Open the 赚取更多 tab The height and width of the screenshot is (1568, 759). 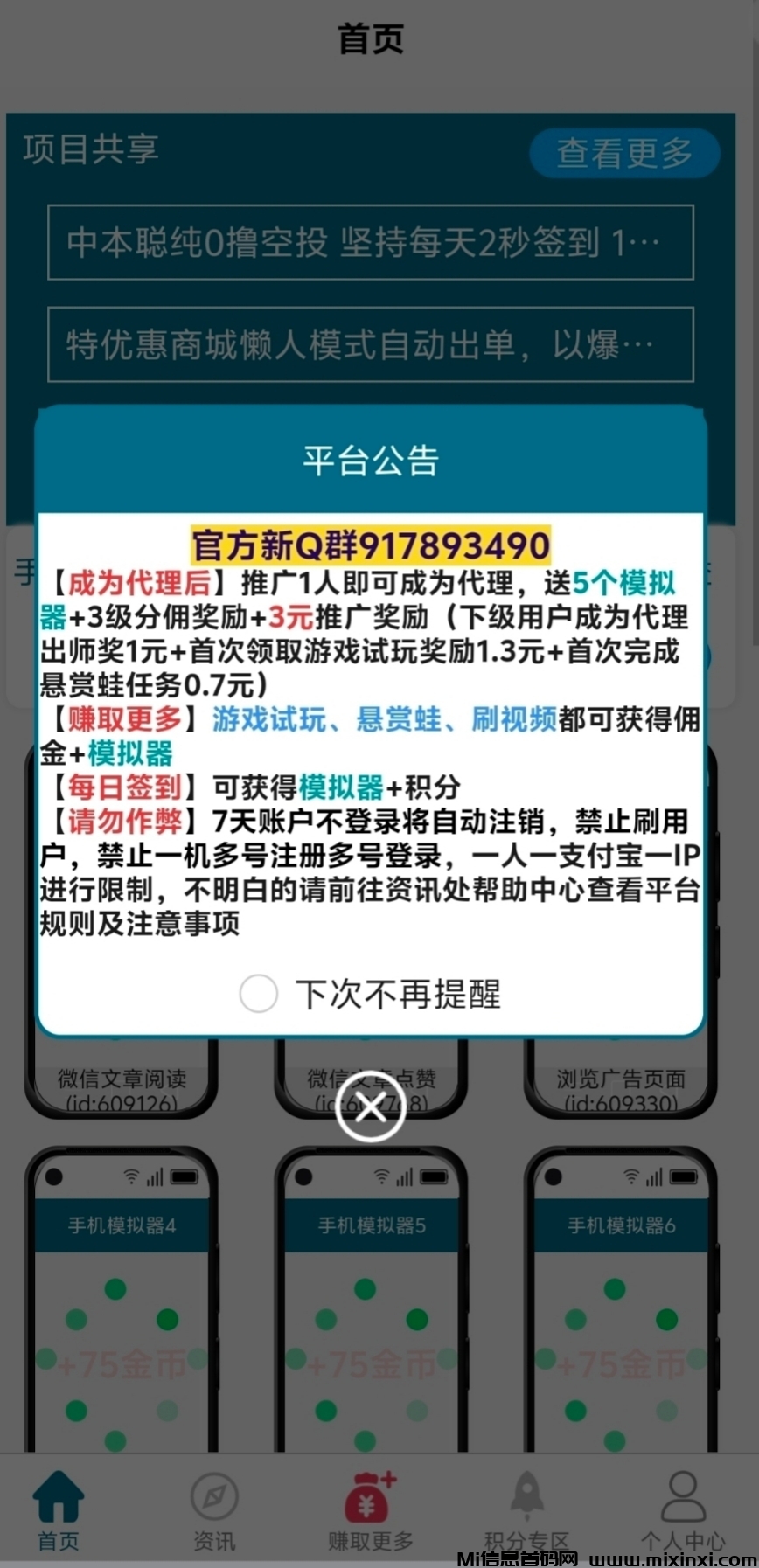point(371,1509)
